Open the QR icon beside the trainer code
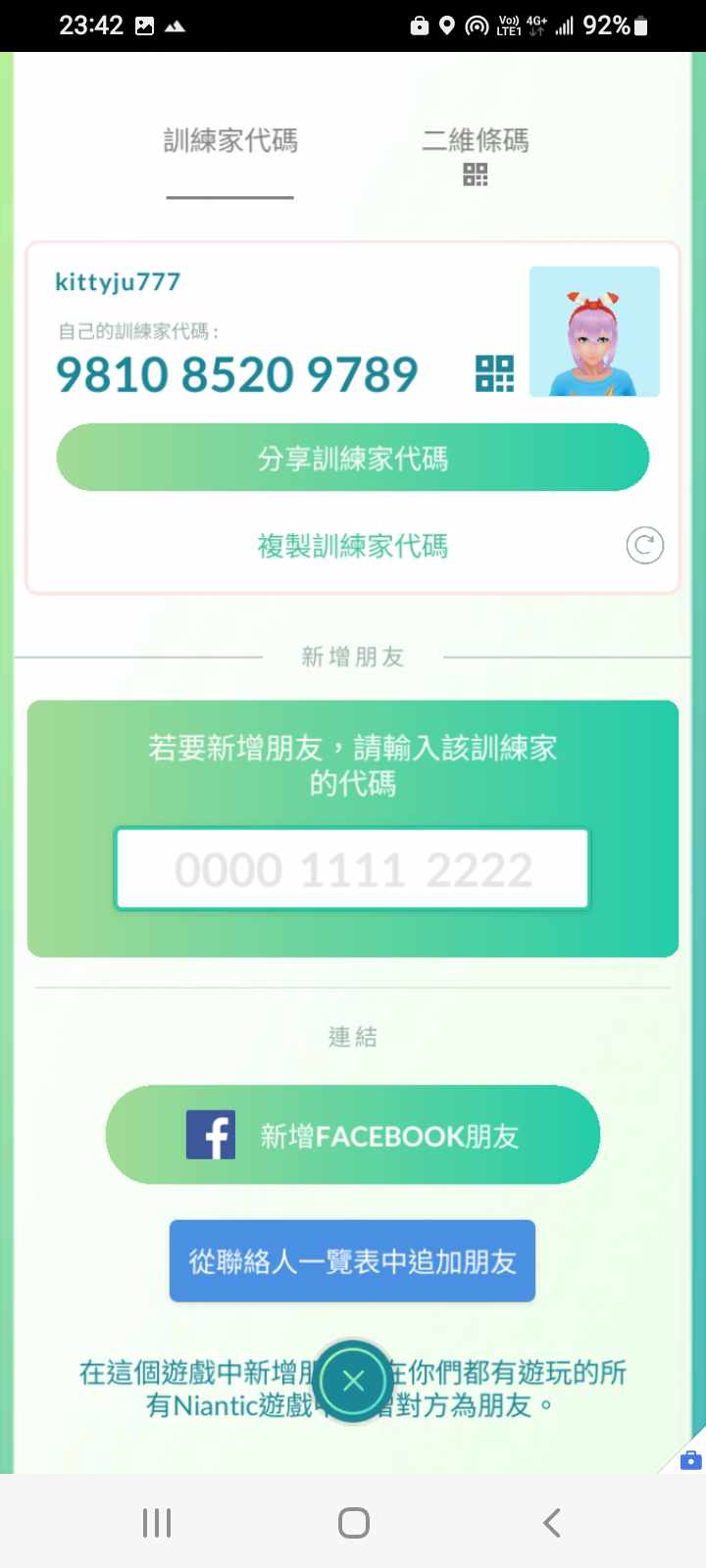 tap(494, 373)
